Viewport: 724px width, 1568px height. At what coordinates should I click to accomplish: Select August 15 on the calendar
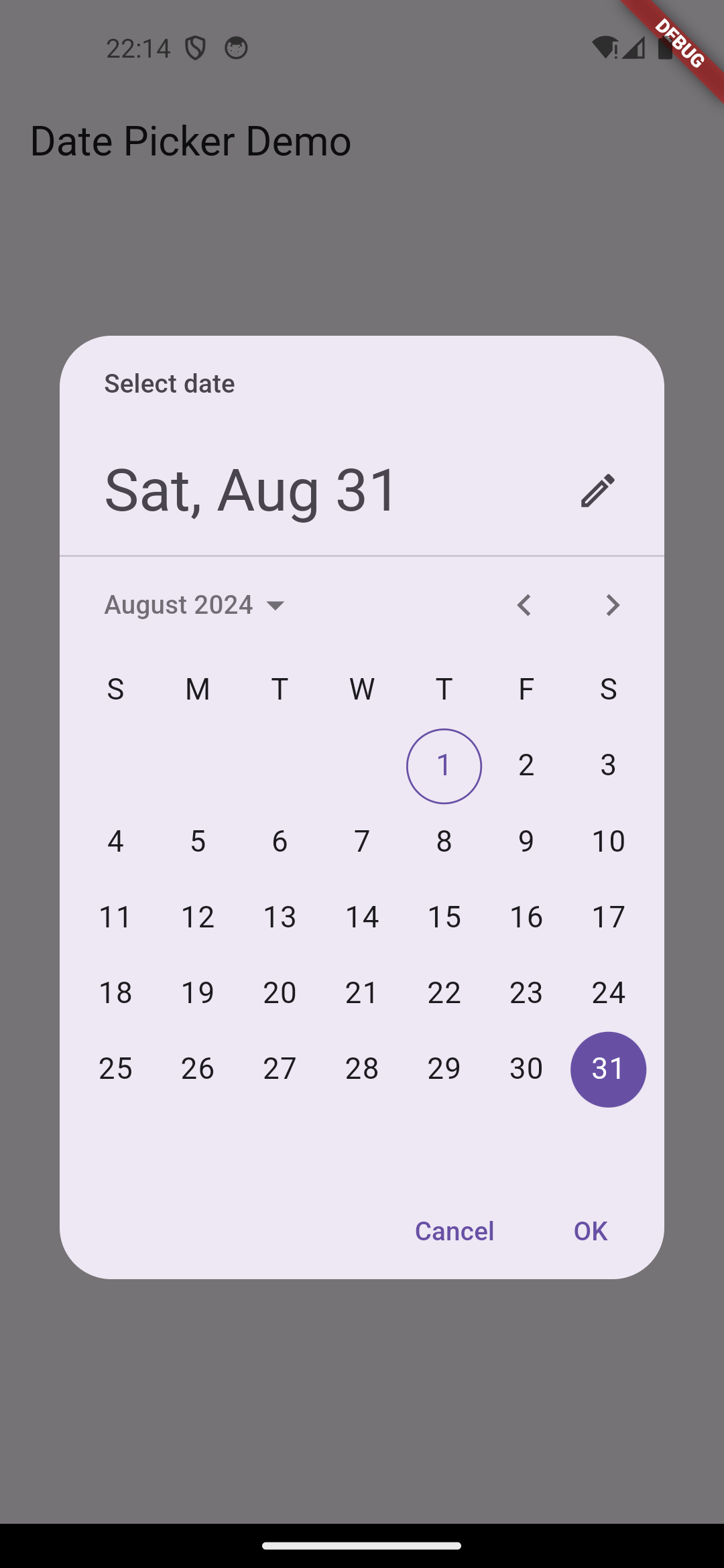tap(444, 917)
